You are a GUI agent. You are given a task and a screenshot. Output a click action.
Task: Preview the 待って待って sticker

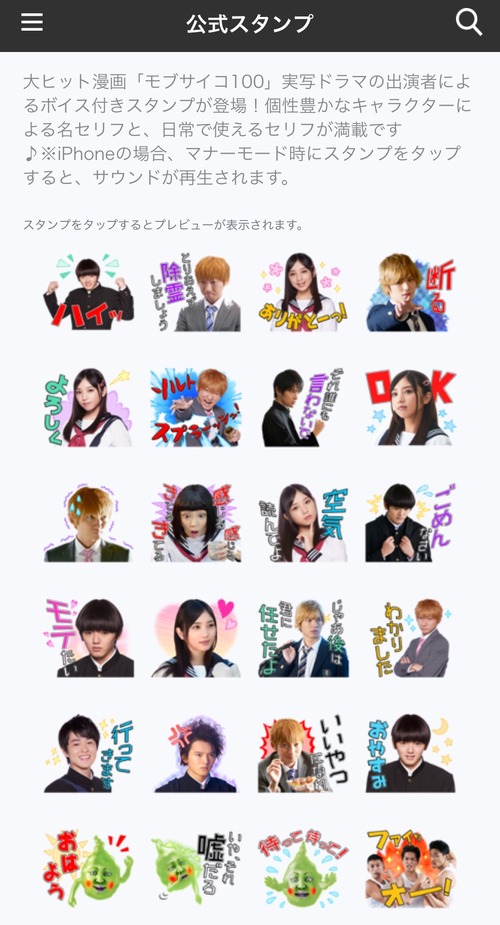[303, 868]
